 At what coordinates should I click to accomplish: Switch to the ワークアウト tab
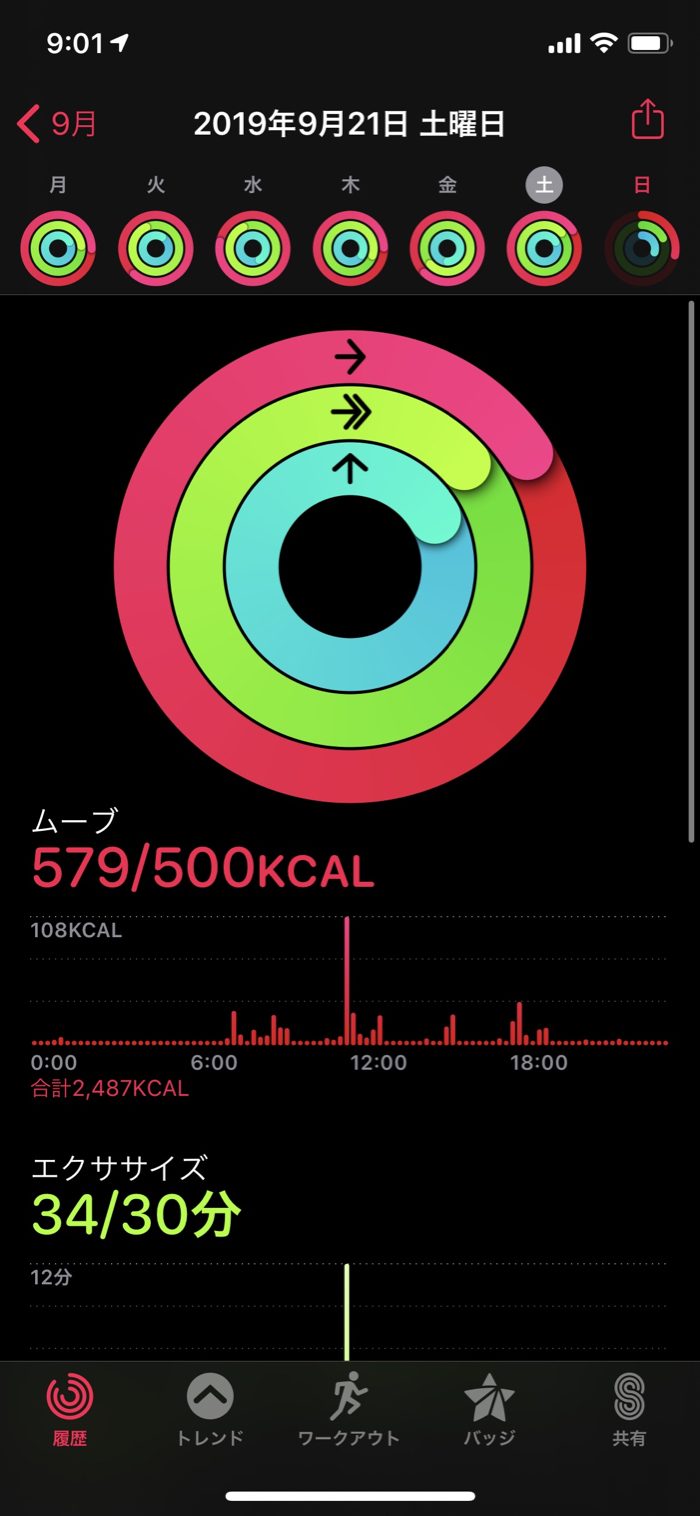click(x=349, y=1408)
